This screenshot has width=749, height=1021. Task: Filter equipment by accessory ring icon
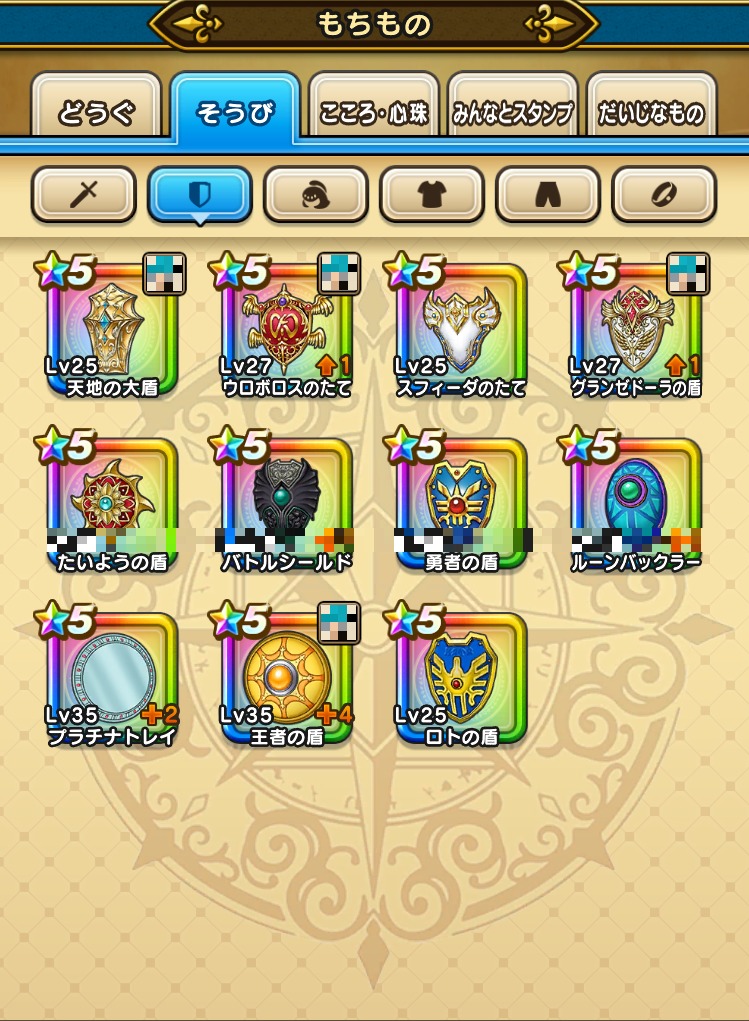(664, 194)
